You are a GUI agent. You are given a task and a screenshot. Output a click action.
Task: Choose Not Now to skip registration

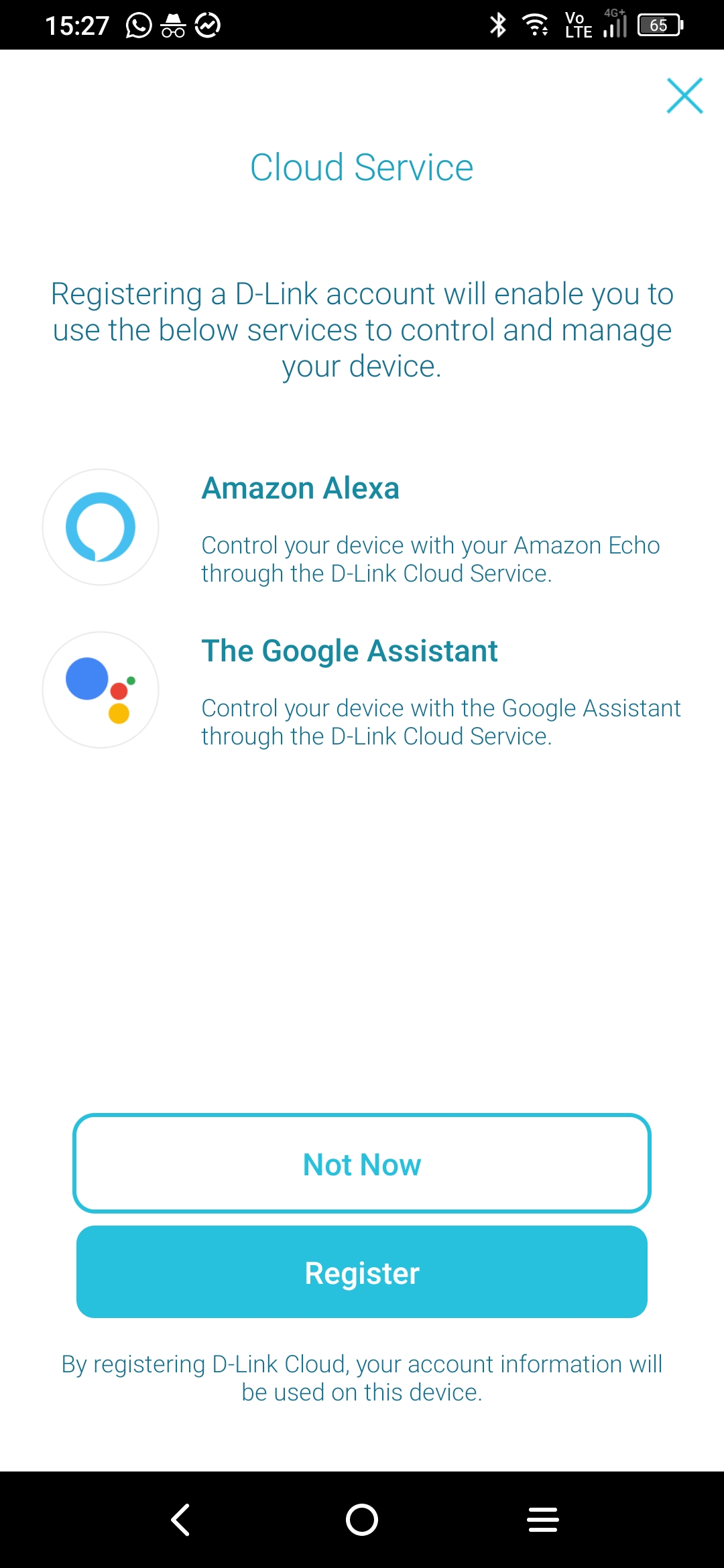362,1163
